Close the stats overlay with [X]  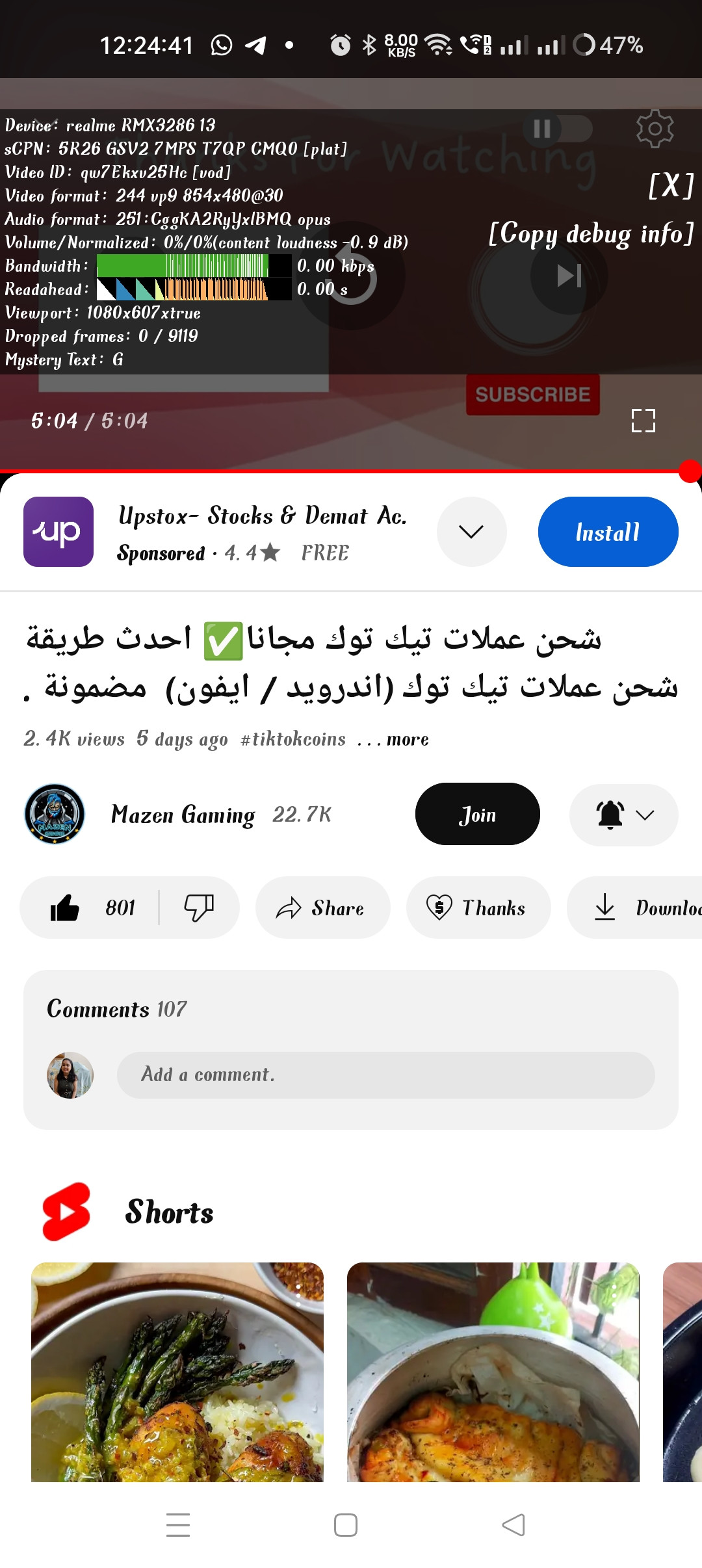point(671,186)
